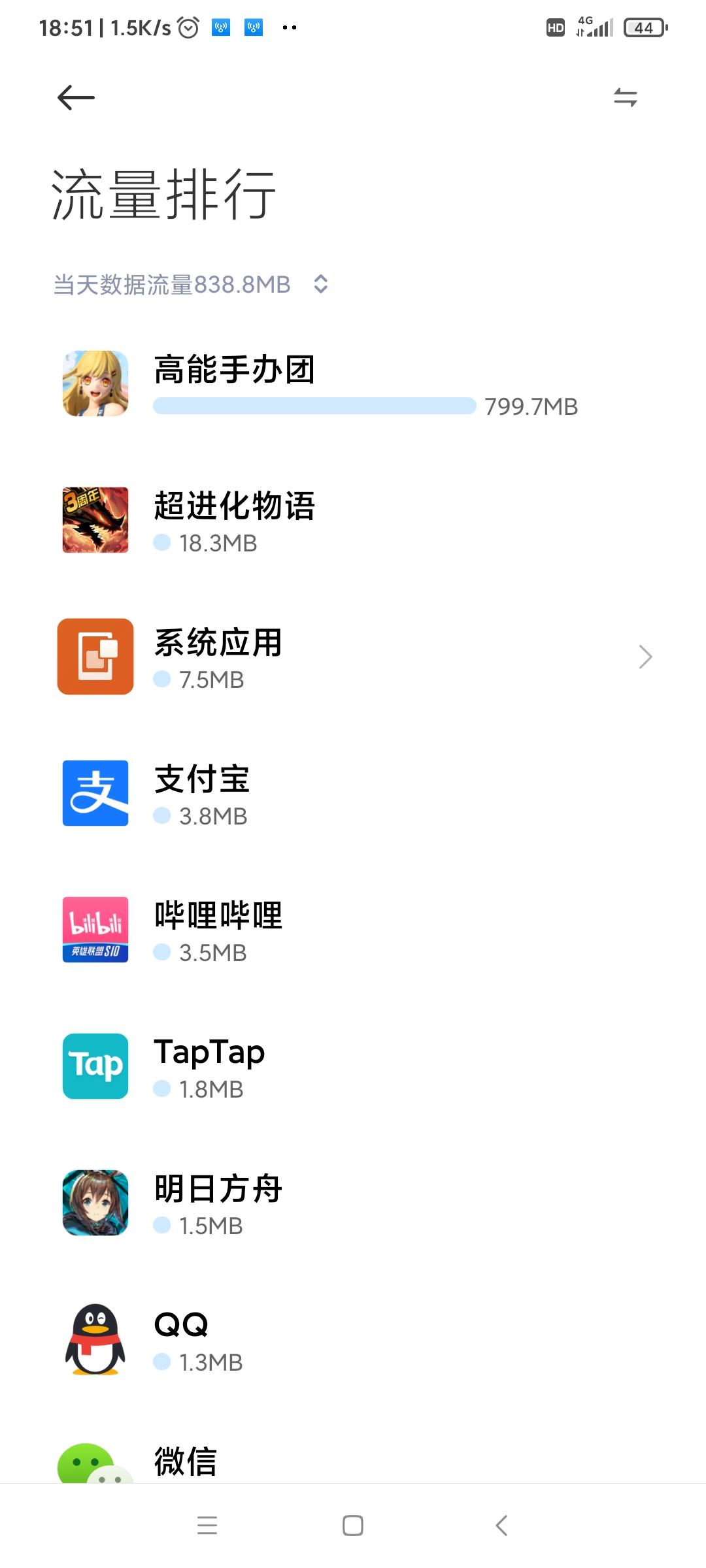Open the 当天数据流量 period dropdown

tap(191, 284)
